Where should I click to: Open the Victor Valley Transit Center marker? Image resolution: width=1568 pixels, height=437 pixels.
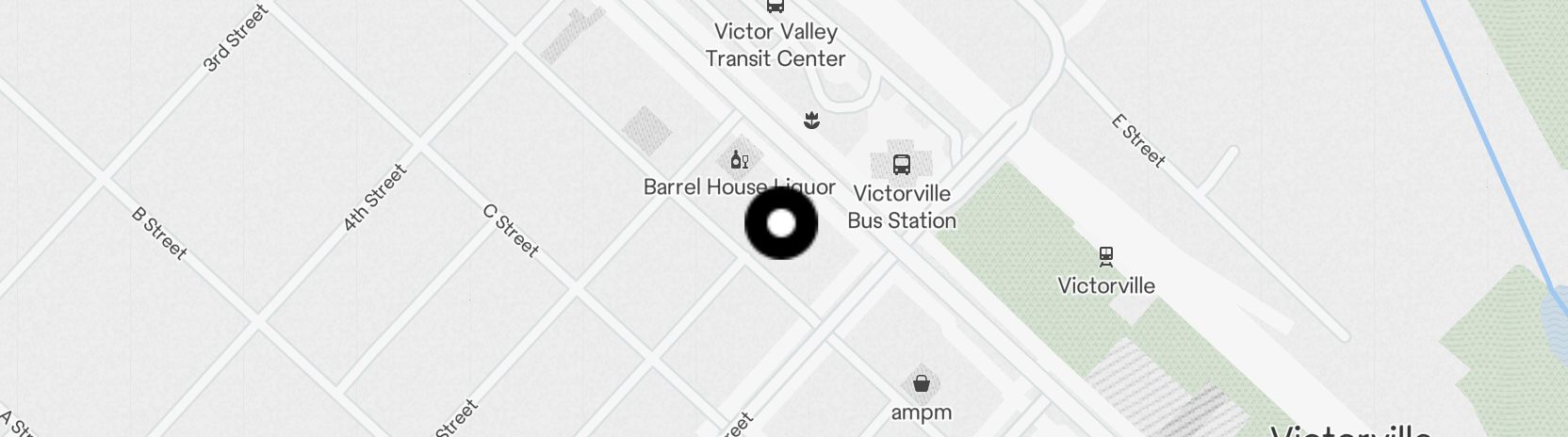click(x=775, y=7)
